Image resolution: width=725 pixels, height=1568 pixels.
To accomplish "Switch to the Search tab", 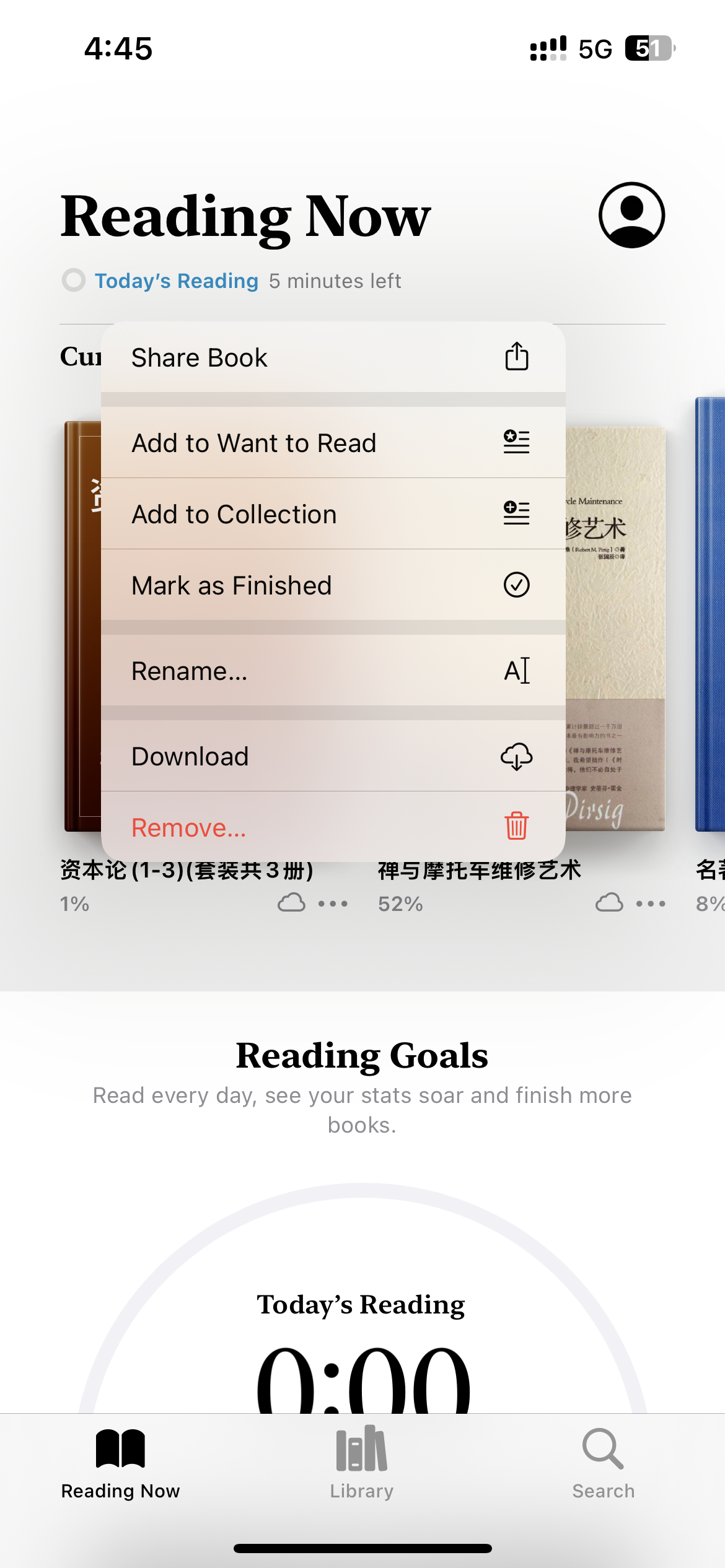I will click(x=603, y=1463).
